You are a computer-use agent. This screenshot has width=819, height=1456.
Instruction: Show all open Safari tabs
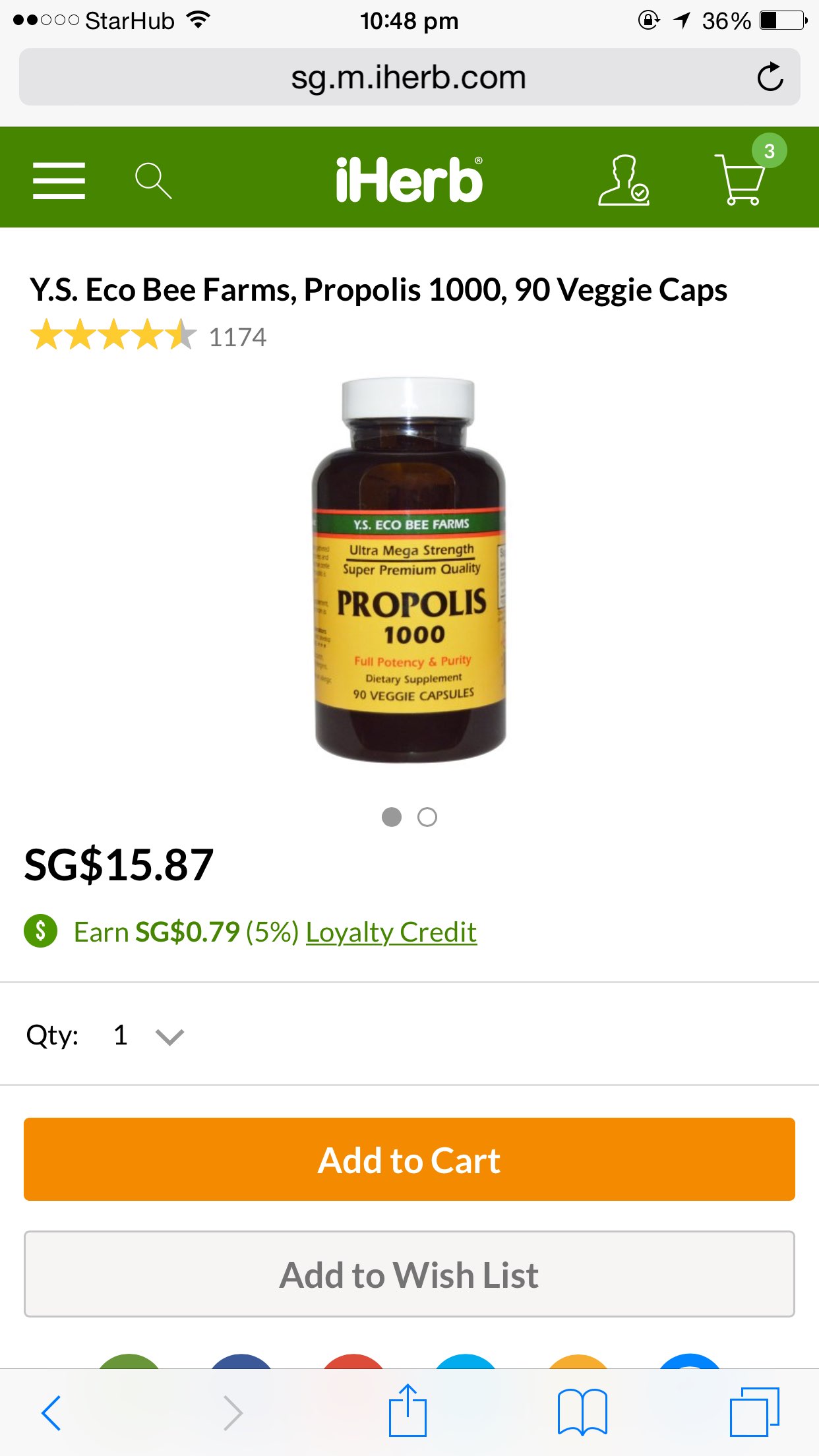click(754, 1412)
